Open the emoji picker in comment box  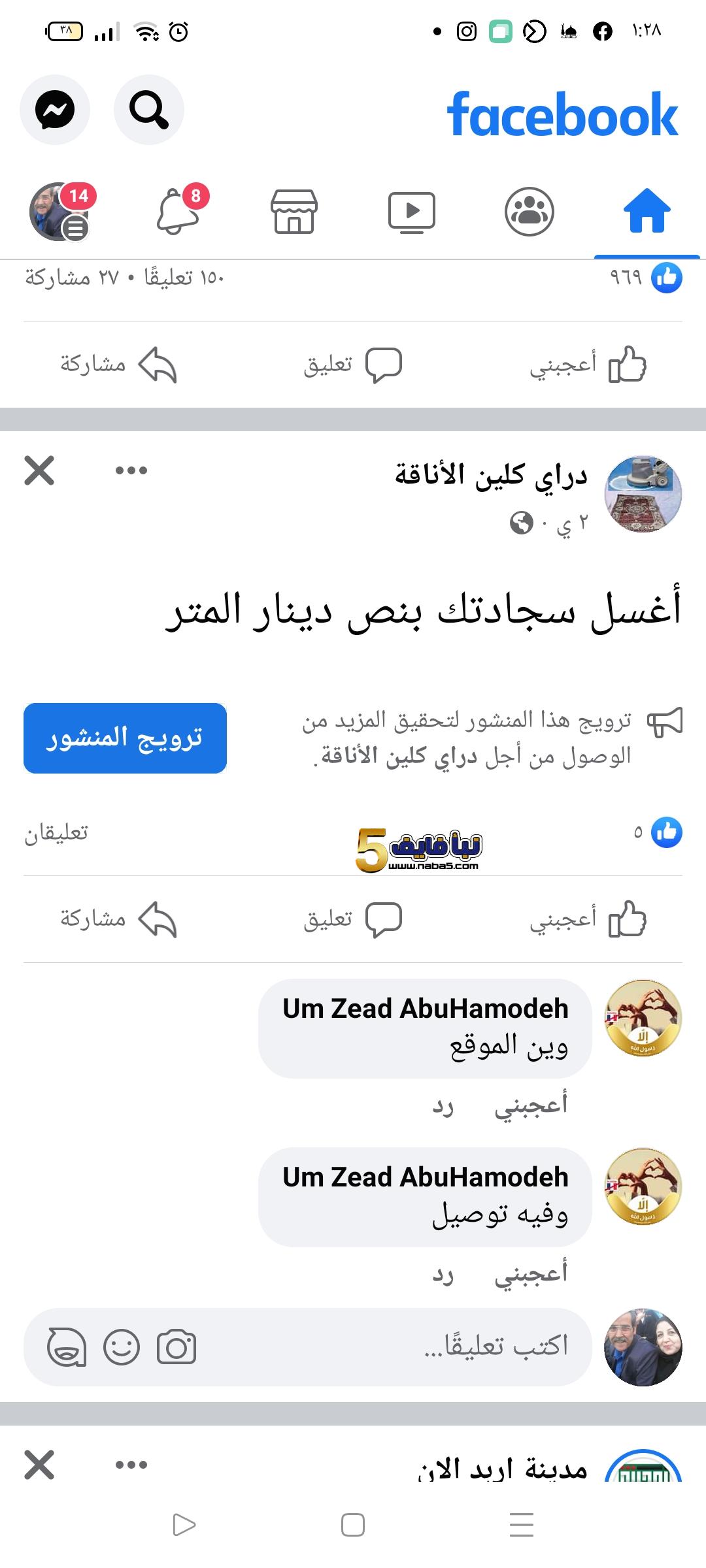click(x=122, y=1347)
